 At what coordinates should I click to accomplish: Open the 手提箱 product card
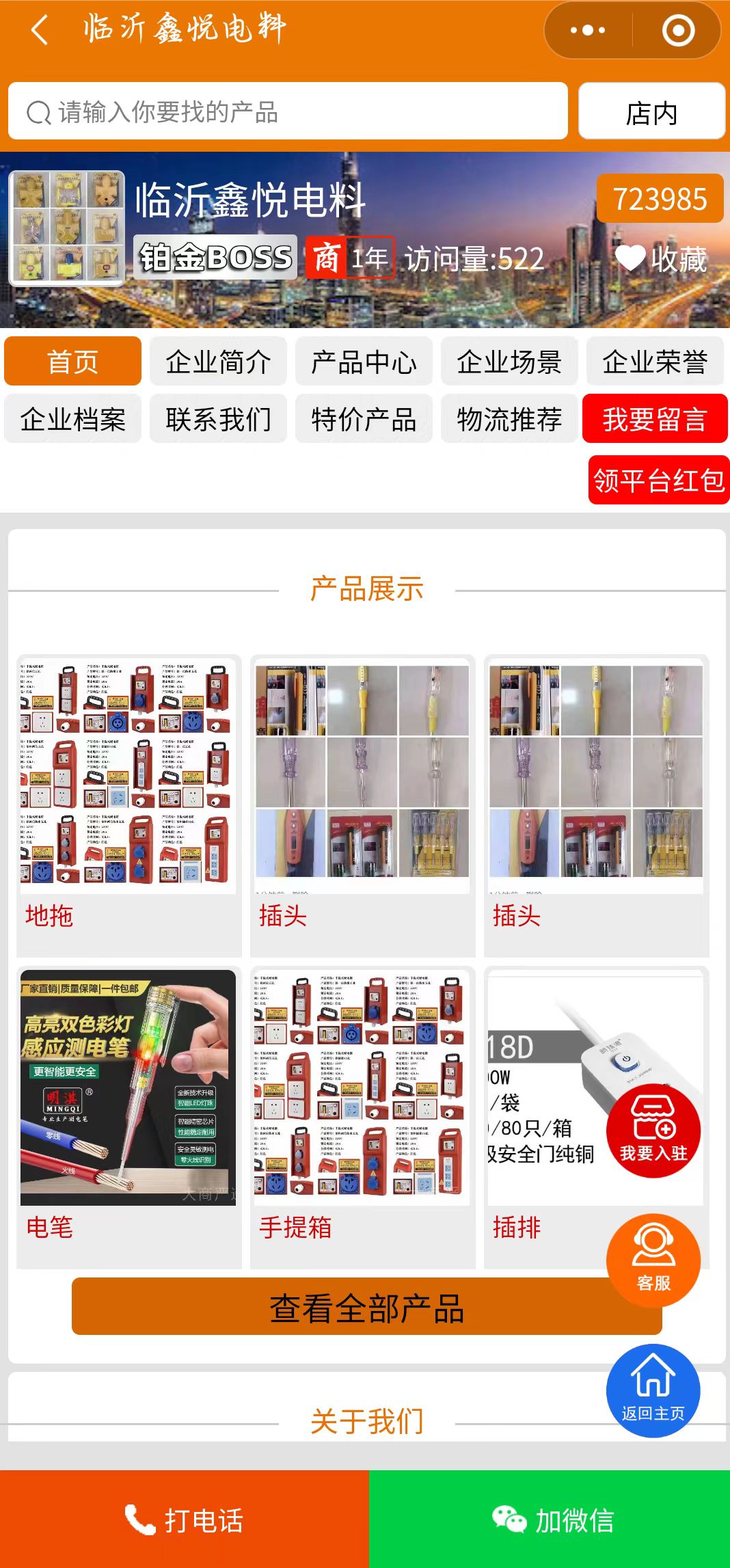click(x=362, y=1116)
